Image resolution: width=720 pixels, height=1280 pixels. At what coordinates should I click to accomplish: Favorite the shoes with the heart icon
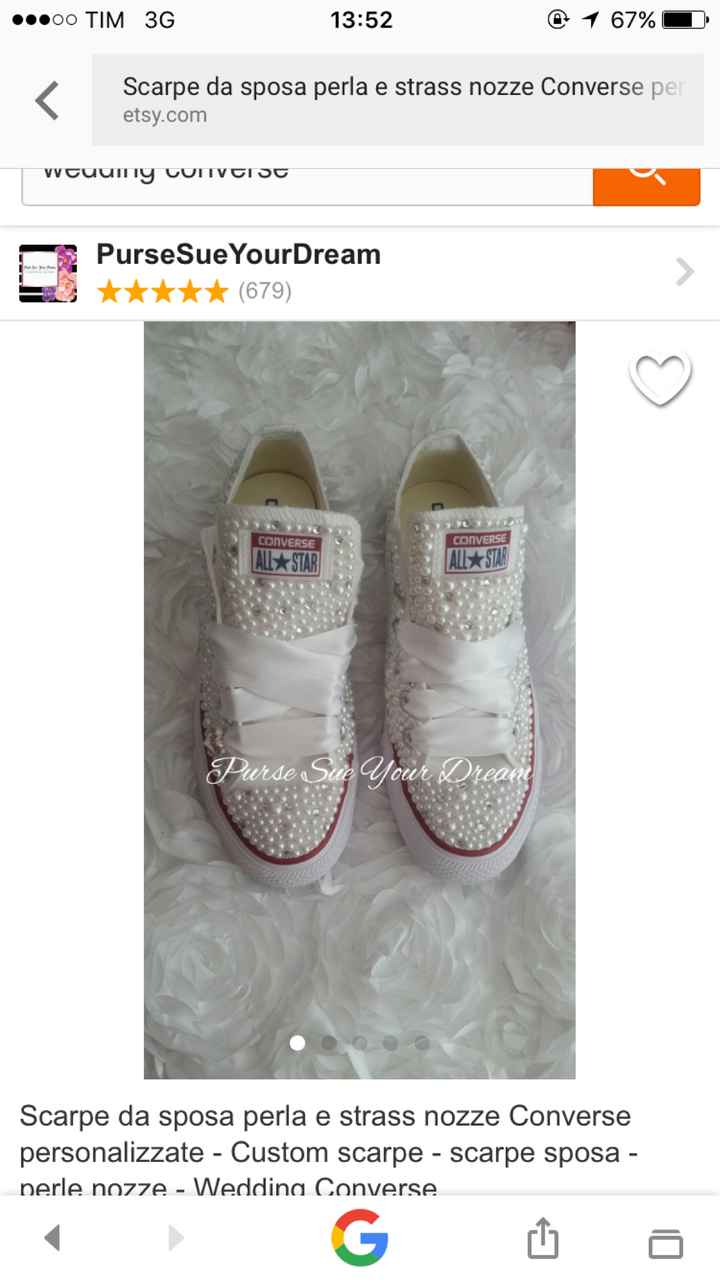click(x=659, y=378)
